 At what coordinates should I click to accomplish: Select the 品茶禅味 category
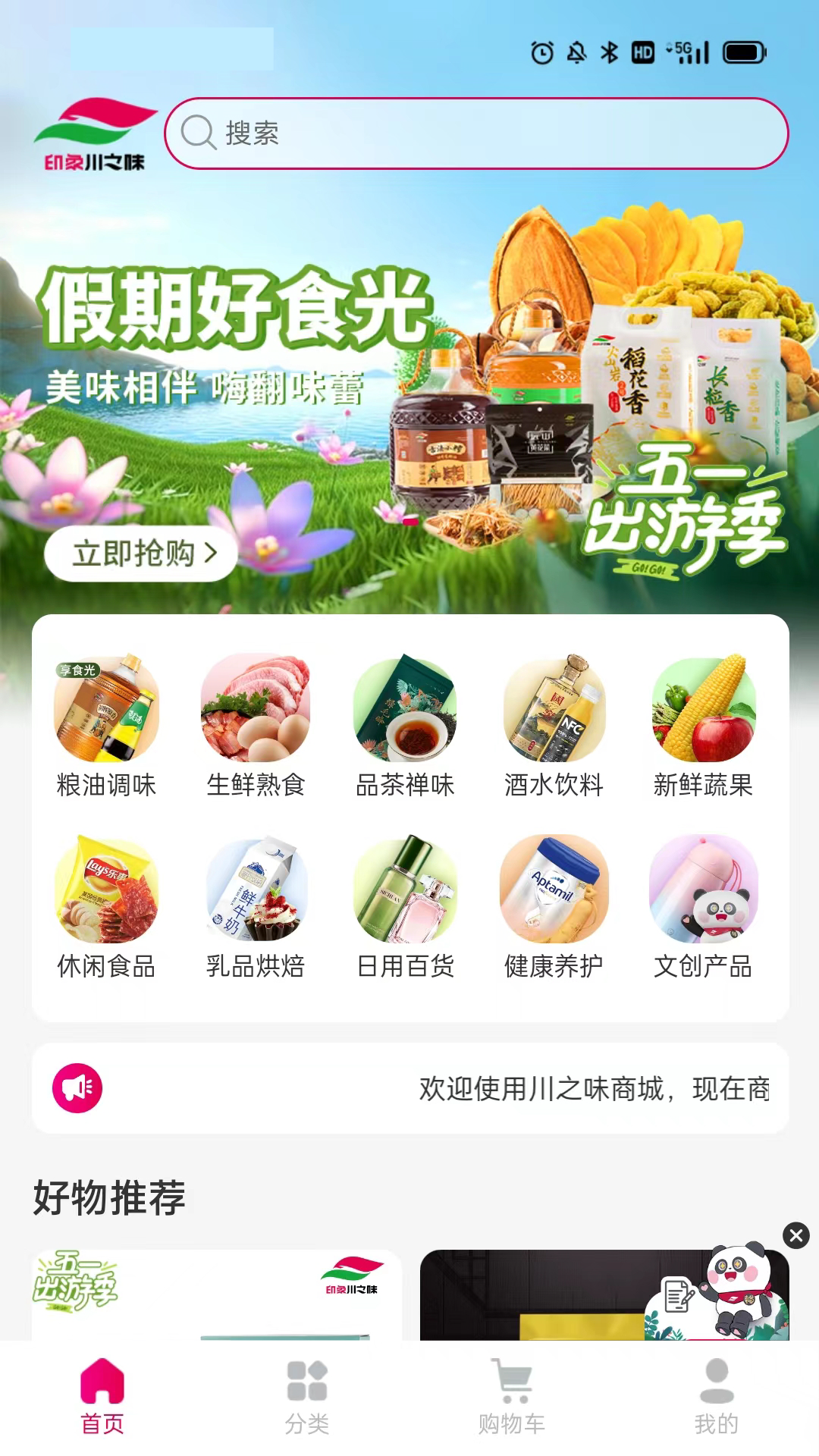click(x=405, y=725)
